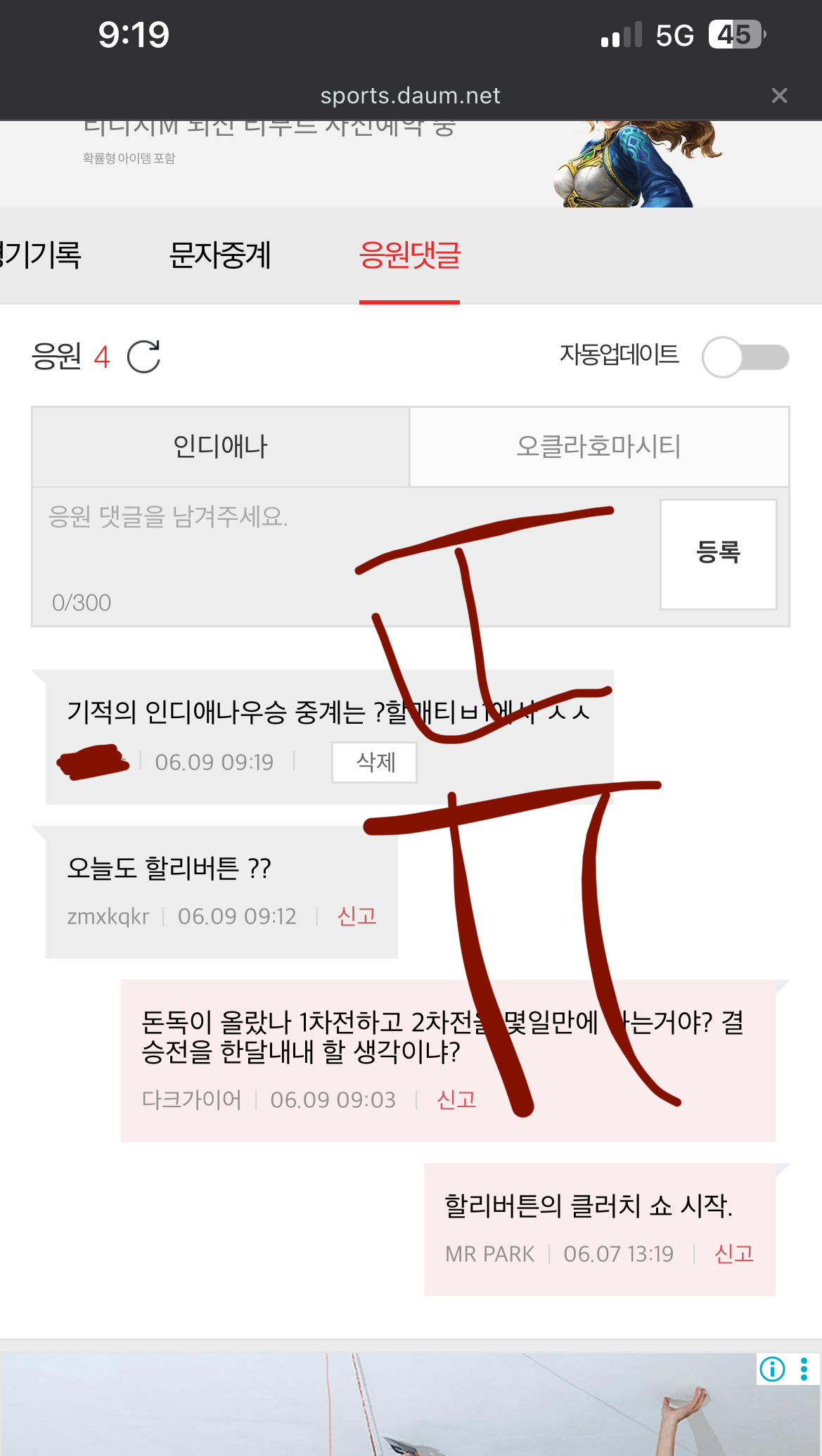Choose the 오클라호마시티 team tab
822x1456 pixels.
click(598, 447)
